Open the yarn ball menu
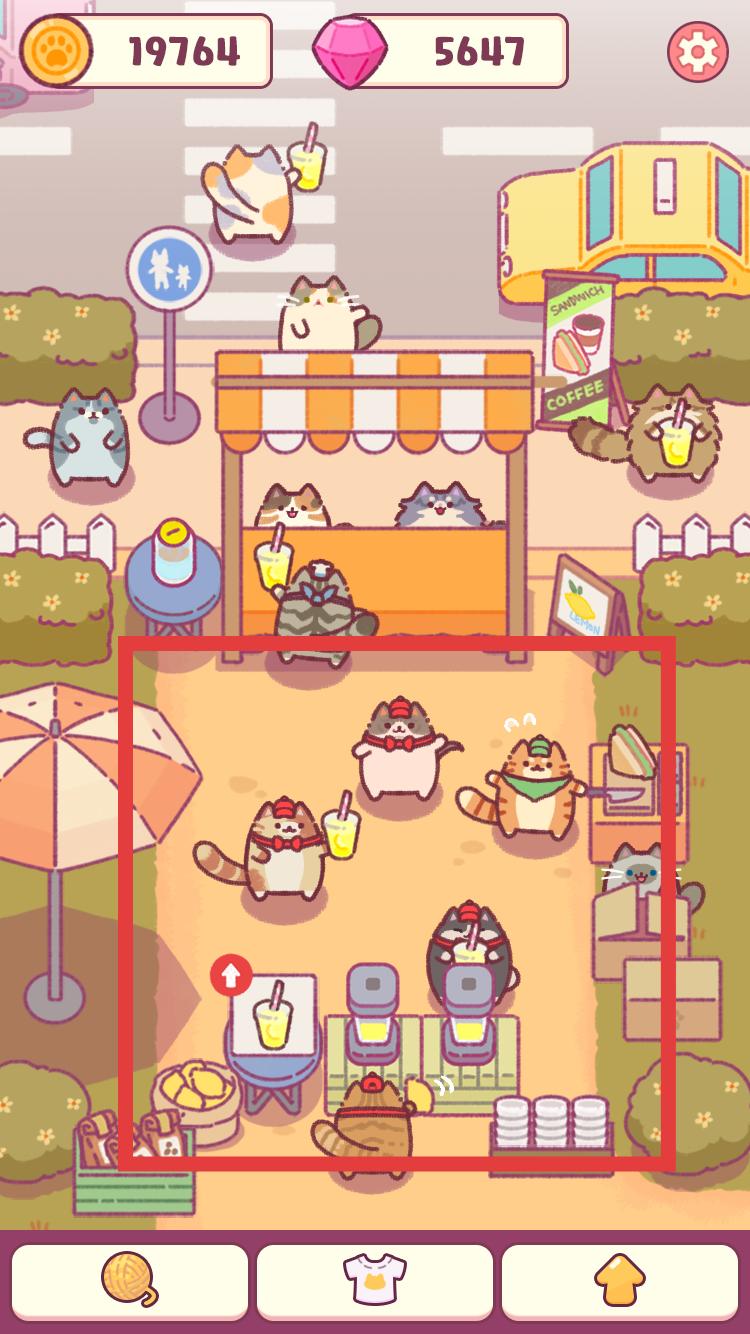This screenshot has width=750, height=1334. point(130,1281)
